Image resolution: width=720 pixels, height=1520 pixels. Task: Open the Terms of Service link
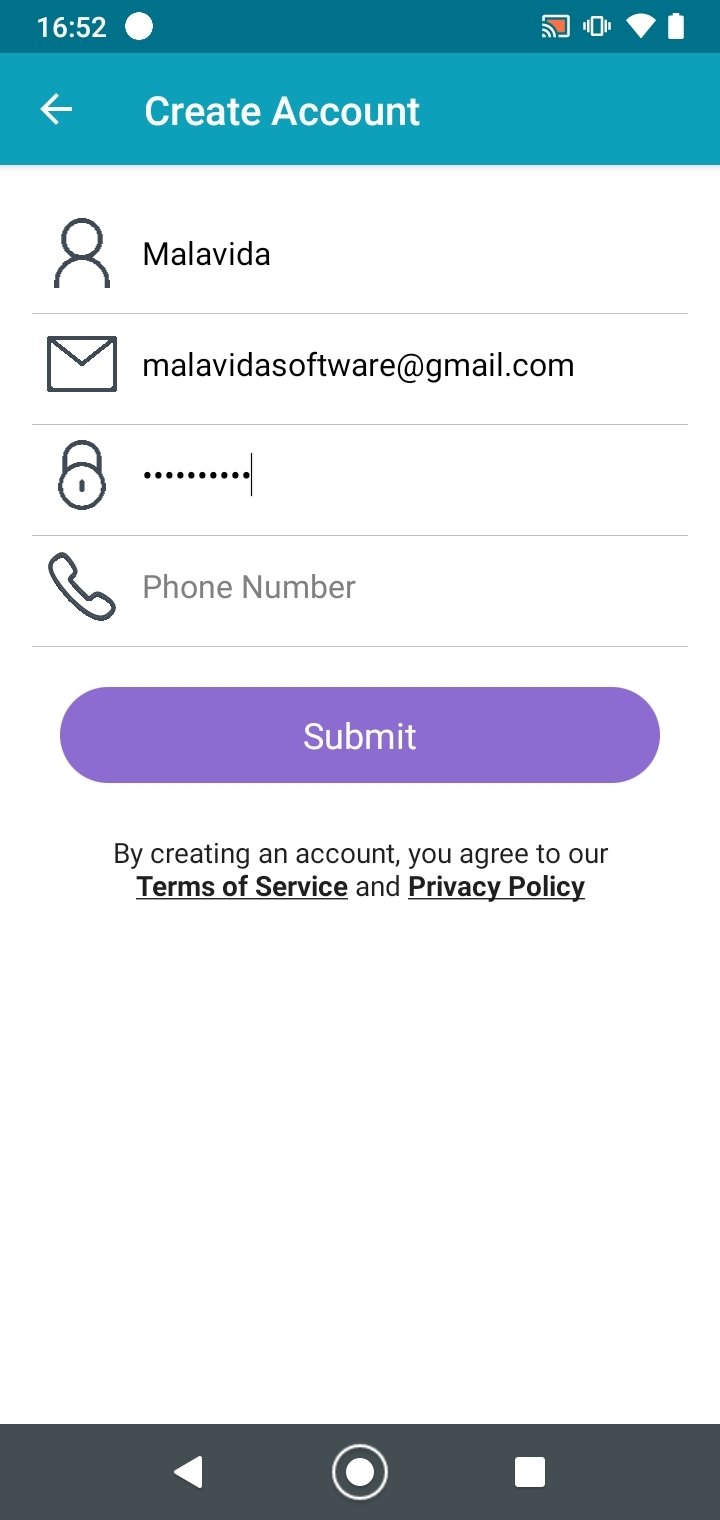pos(242,887)
